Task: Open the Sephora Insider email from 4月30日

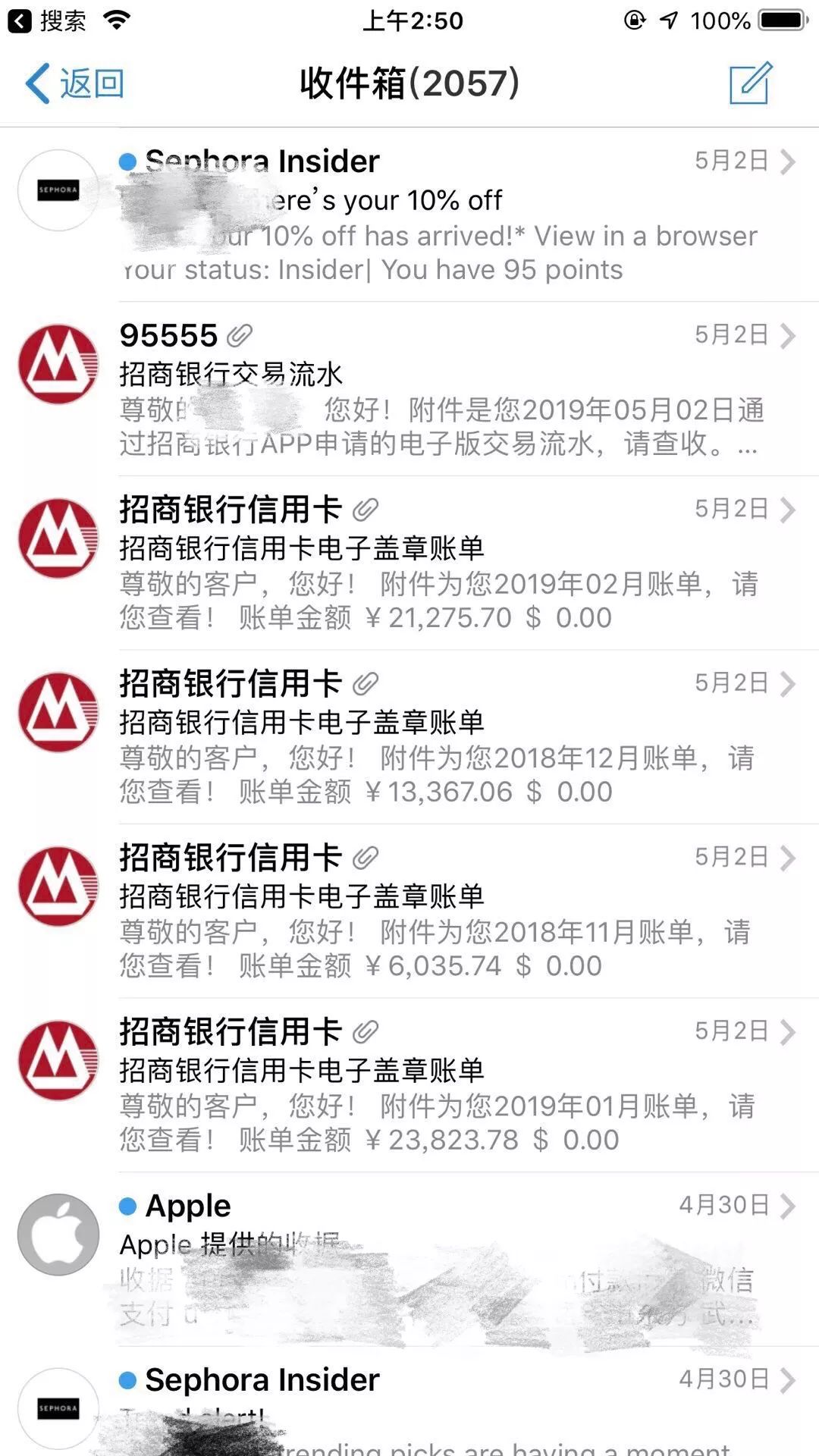Action: pyautogui.click(x=409, y=1402)
